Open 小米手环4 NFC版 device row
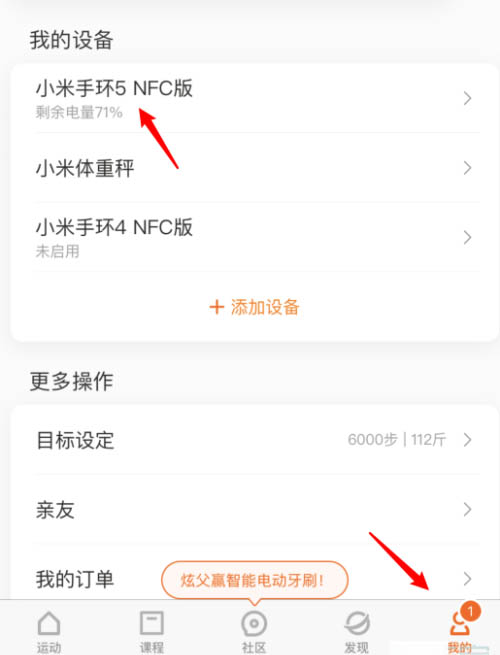Image resolution: width=500 pixels, height=655 pixels. [255, 237]
